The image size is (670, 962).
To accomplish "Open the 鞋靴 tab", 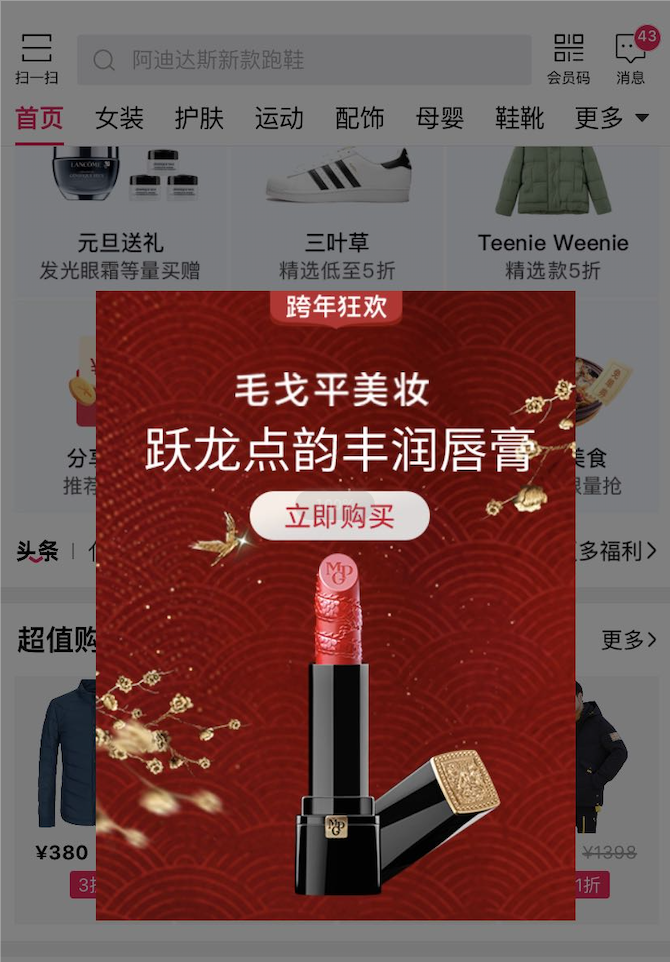I will (x=520, y=119).
